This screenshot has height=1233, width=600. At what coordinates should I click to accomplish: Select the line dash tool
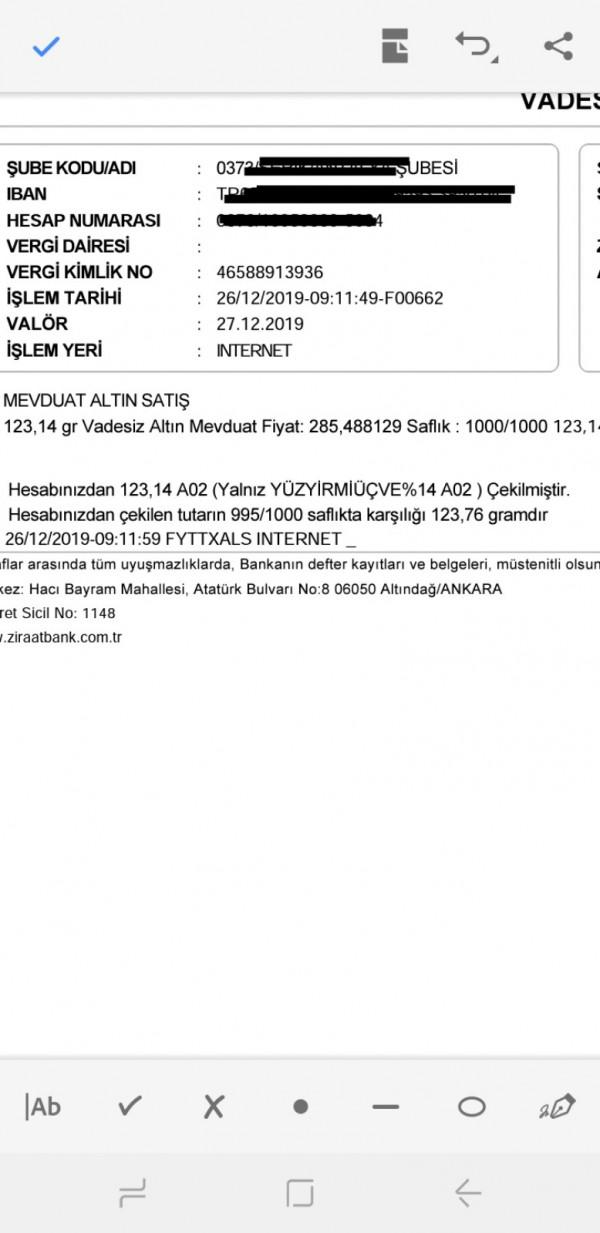coord(385,1107)
